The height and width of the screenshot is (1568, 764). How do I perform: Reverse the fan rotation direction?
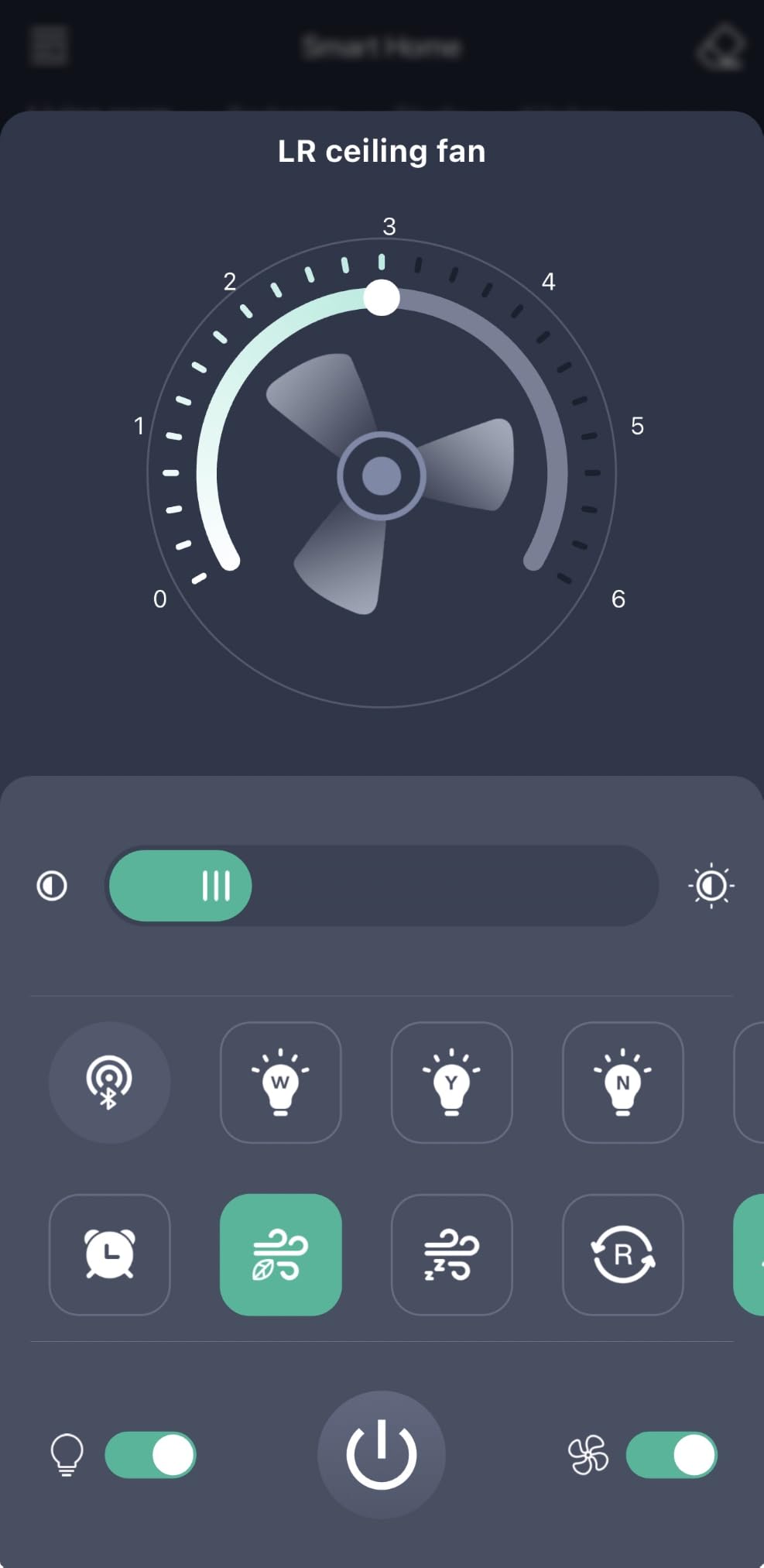click(623, 1254)
